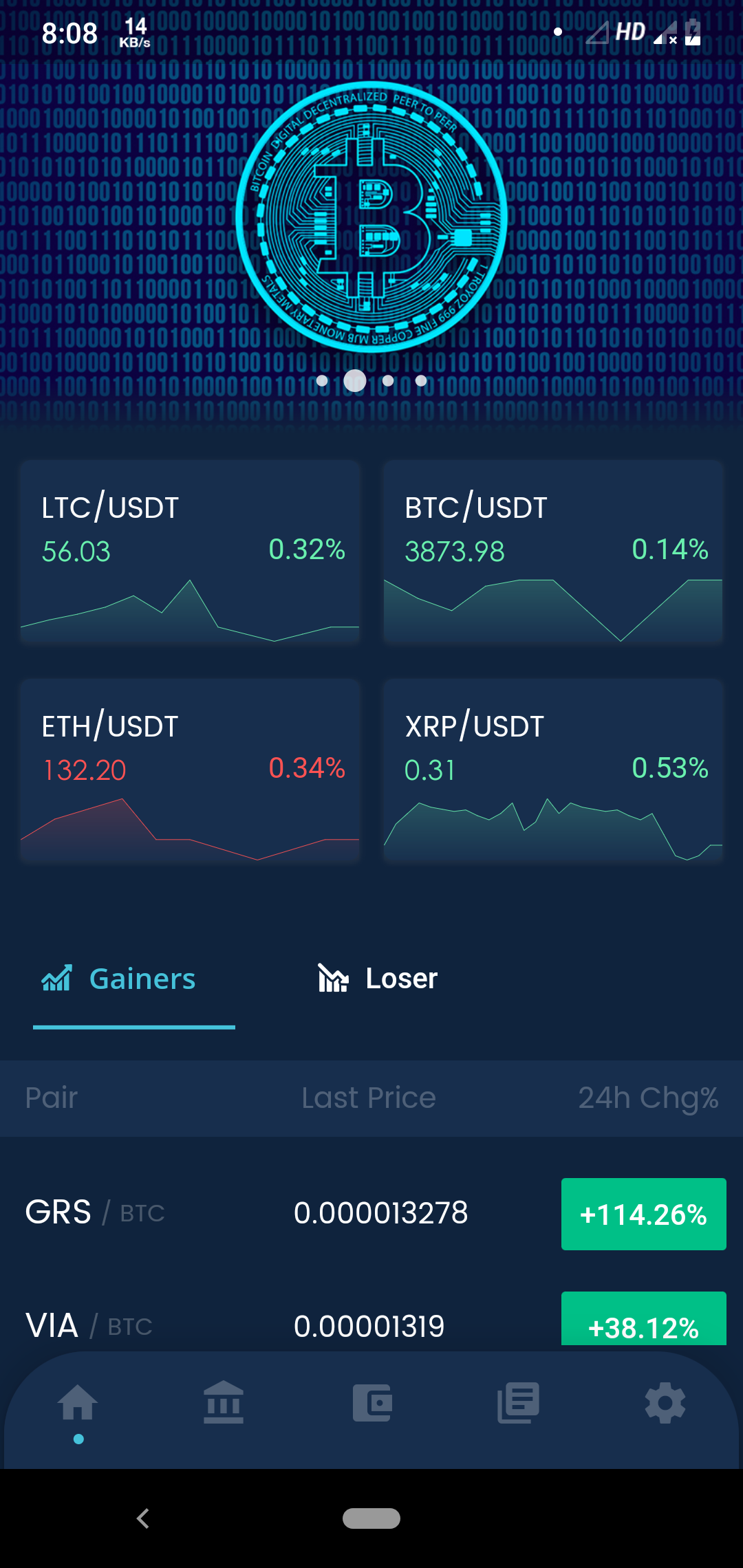743x1568 pixels.
Task: Open the bank building tab
Action: 224,1403
